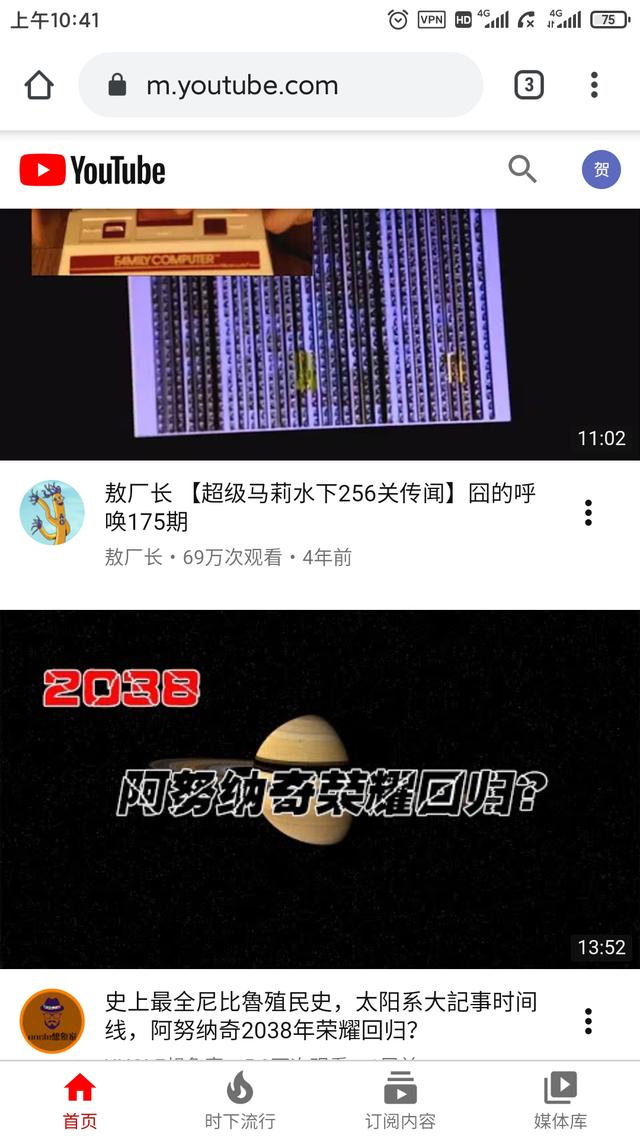Open the 史上最全尼比鲁殖民史 video title
The width and height of the screenshot is (640, 1138).
[x=320, y=1015]
